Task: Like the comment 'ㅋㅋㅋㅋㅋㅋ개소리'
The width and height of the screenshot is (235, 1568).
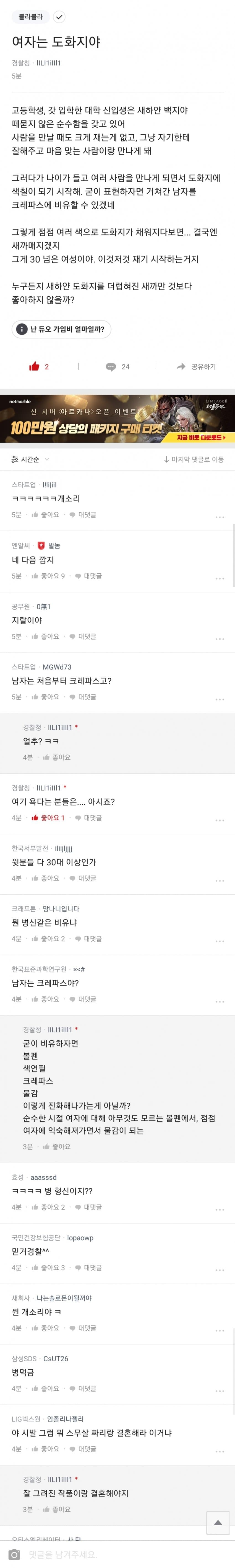Action: 46,514
